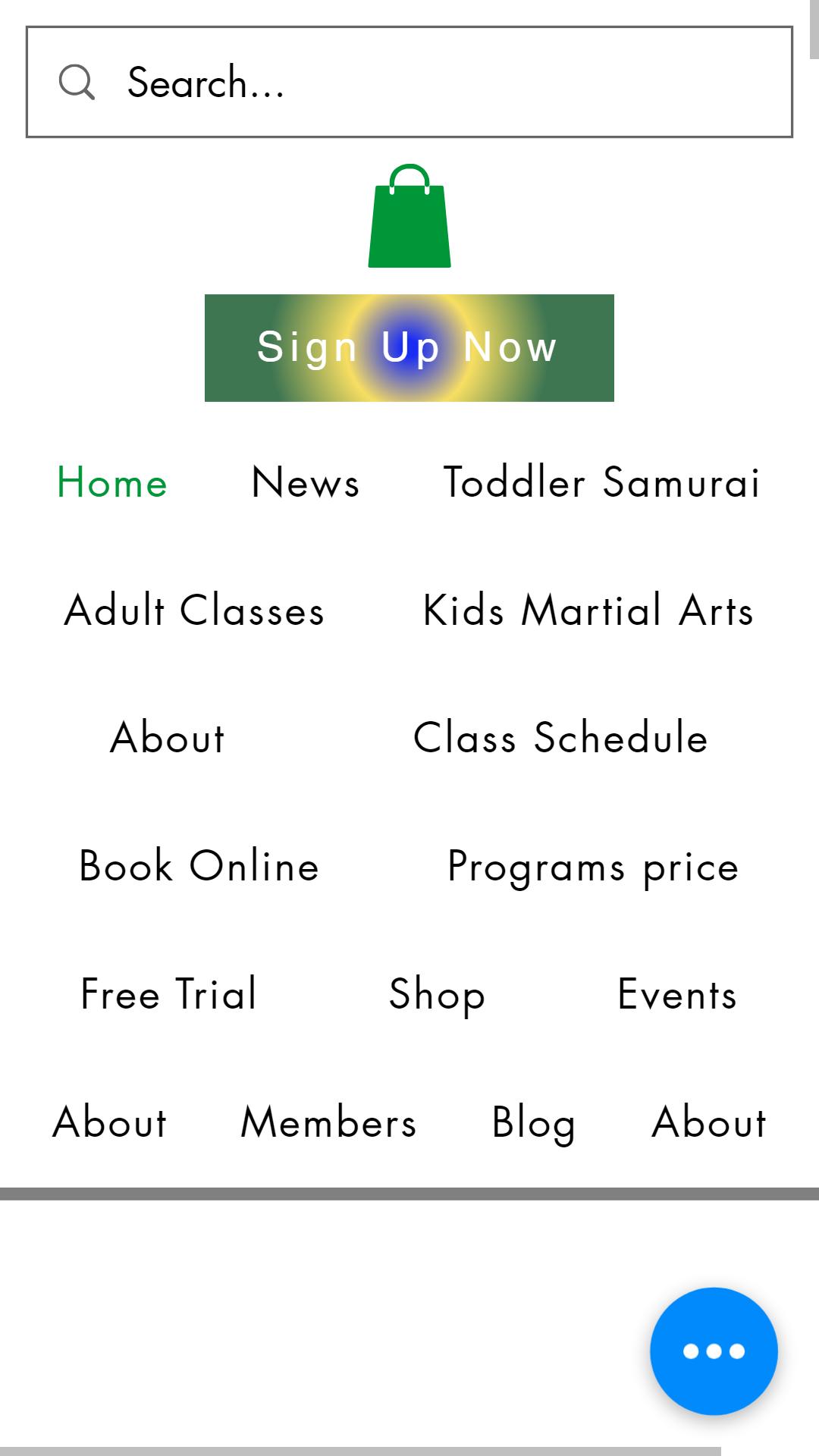The image size is (819, 1456).
Task: Open the green shopping bag cart
Action: (x=409, y=216)
